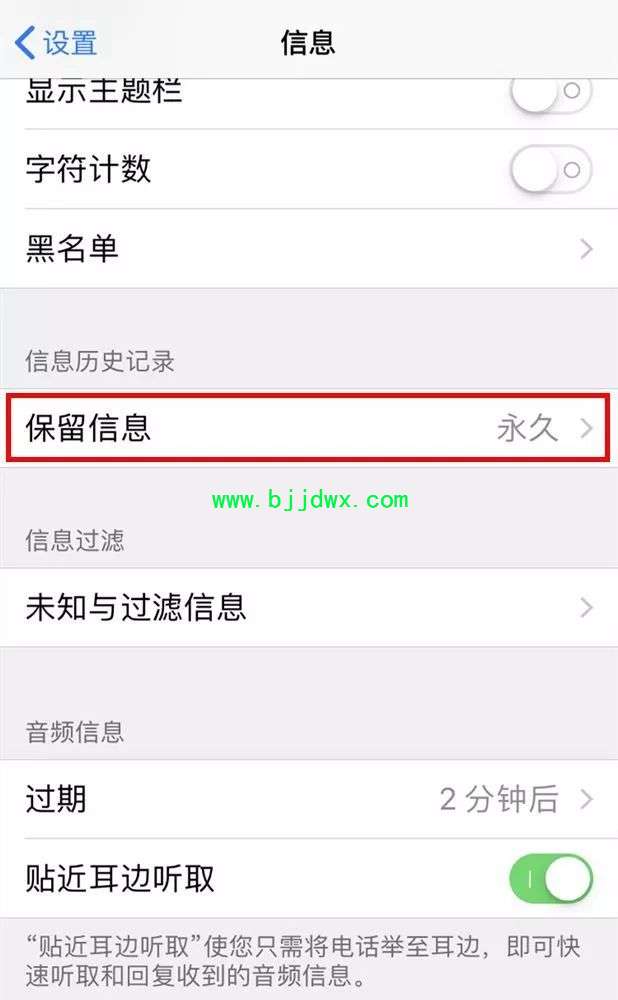The height and width of the screenshot is (1000, 618).
Task: Open the 黑名单 row
Action: pyautogui.click(x=309, y=249)
